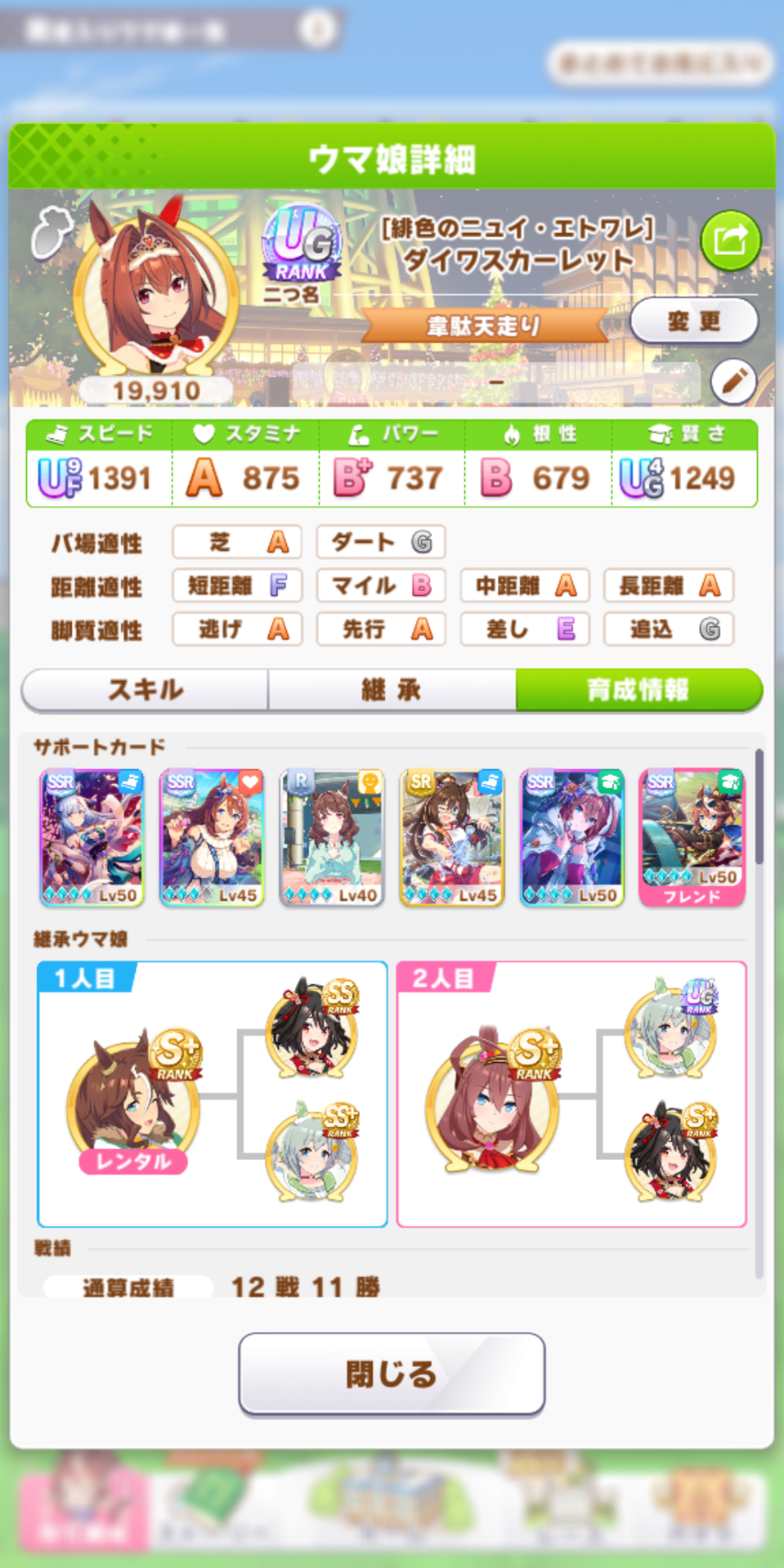Viewport: 784px width, 1568px height.
Task: Open the R Lv40 support card
Action: (333, 837)
